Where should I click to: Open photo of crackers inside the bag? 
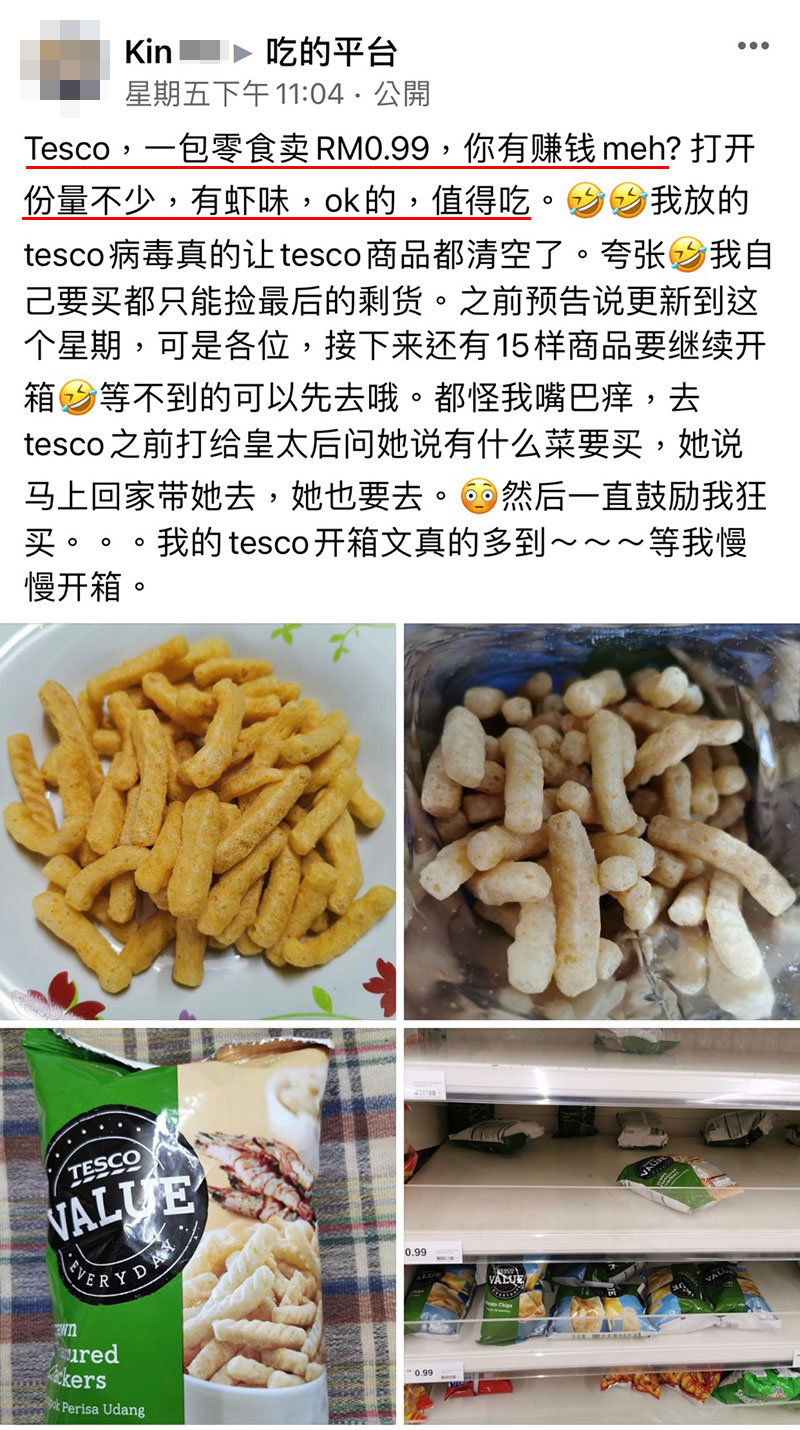(601, 820)
